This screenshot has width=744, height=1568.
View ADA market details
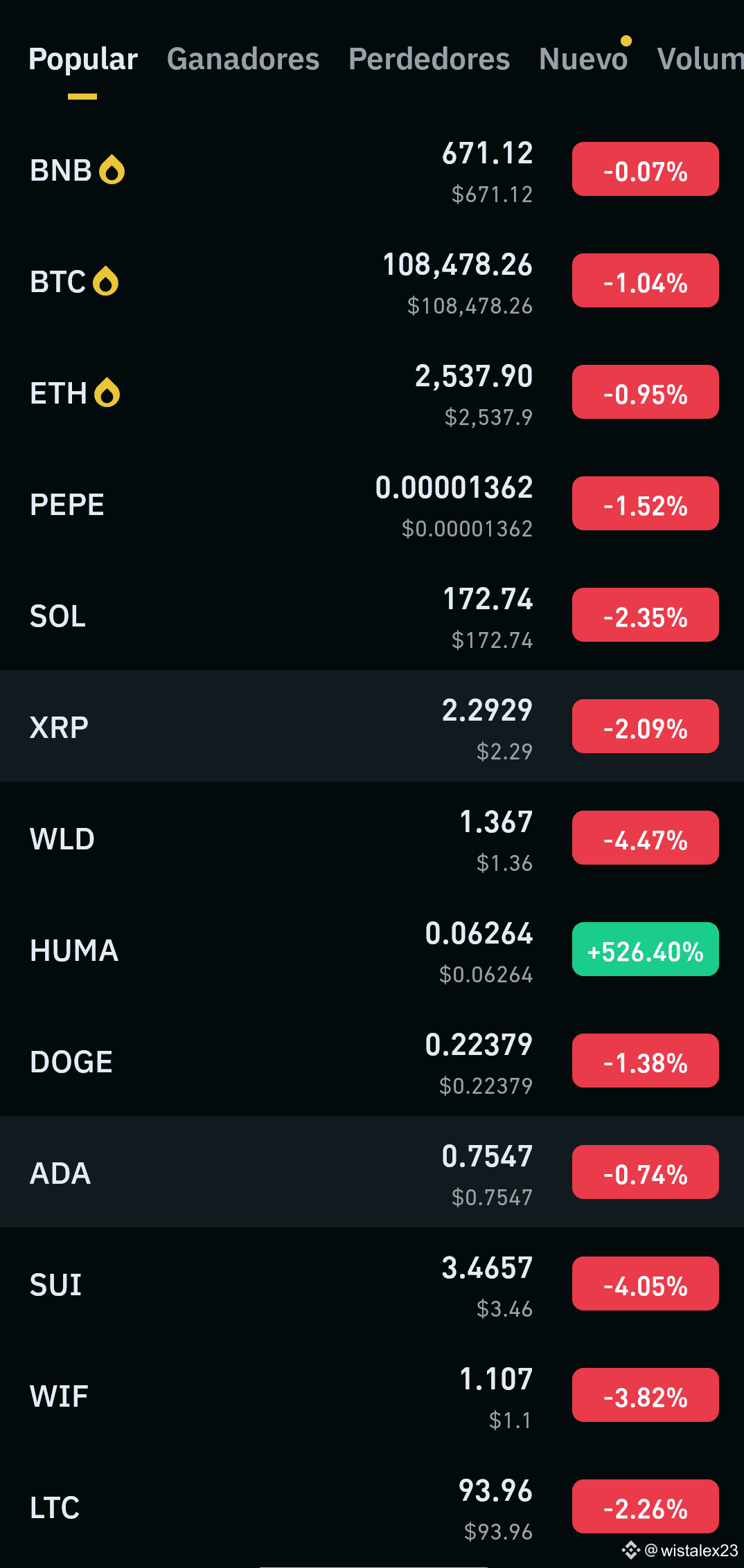(372, 1172)
